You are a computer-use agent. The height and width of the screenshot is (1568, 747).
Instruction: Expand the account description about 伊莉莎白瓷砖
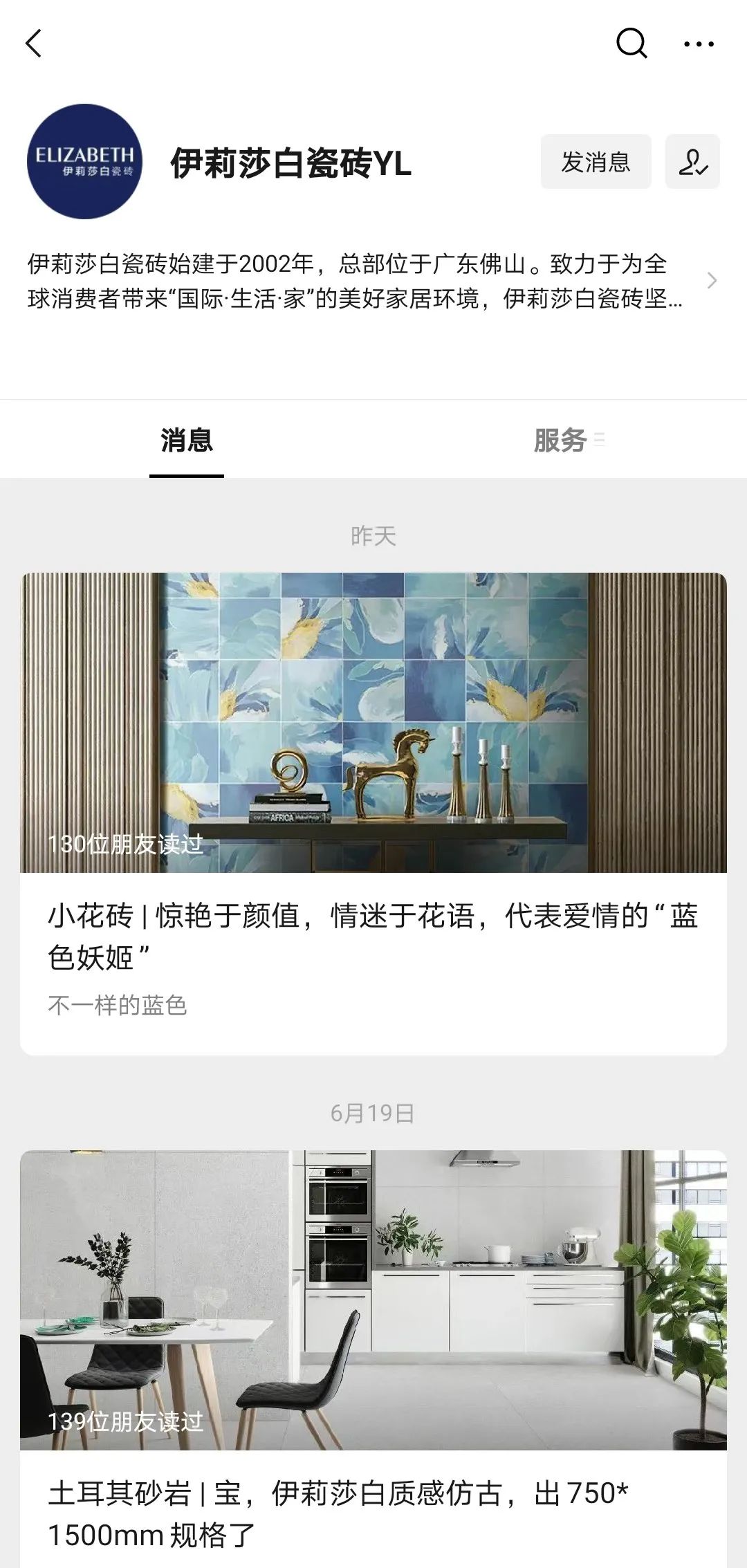tap(711, 281)
